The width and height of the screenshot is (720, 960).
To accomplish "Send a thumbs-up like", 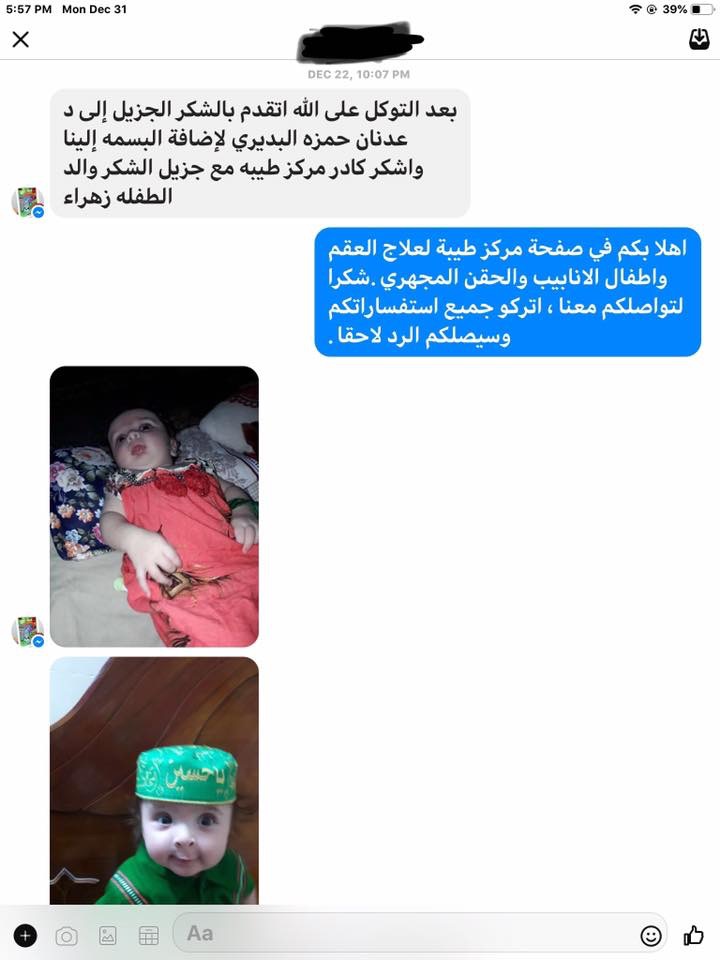I will 693,935.
